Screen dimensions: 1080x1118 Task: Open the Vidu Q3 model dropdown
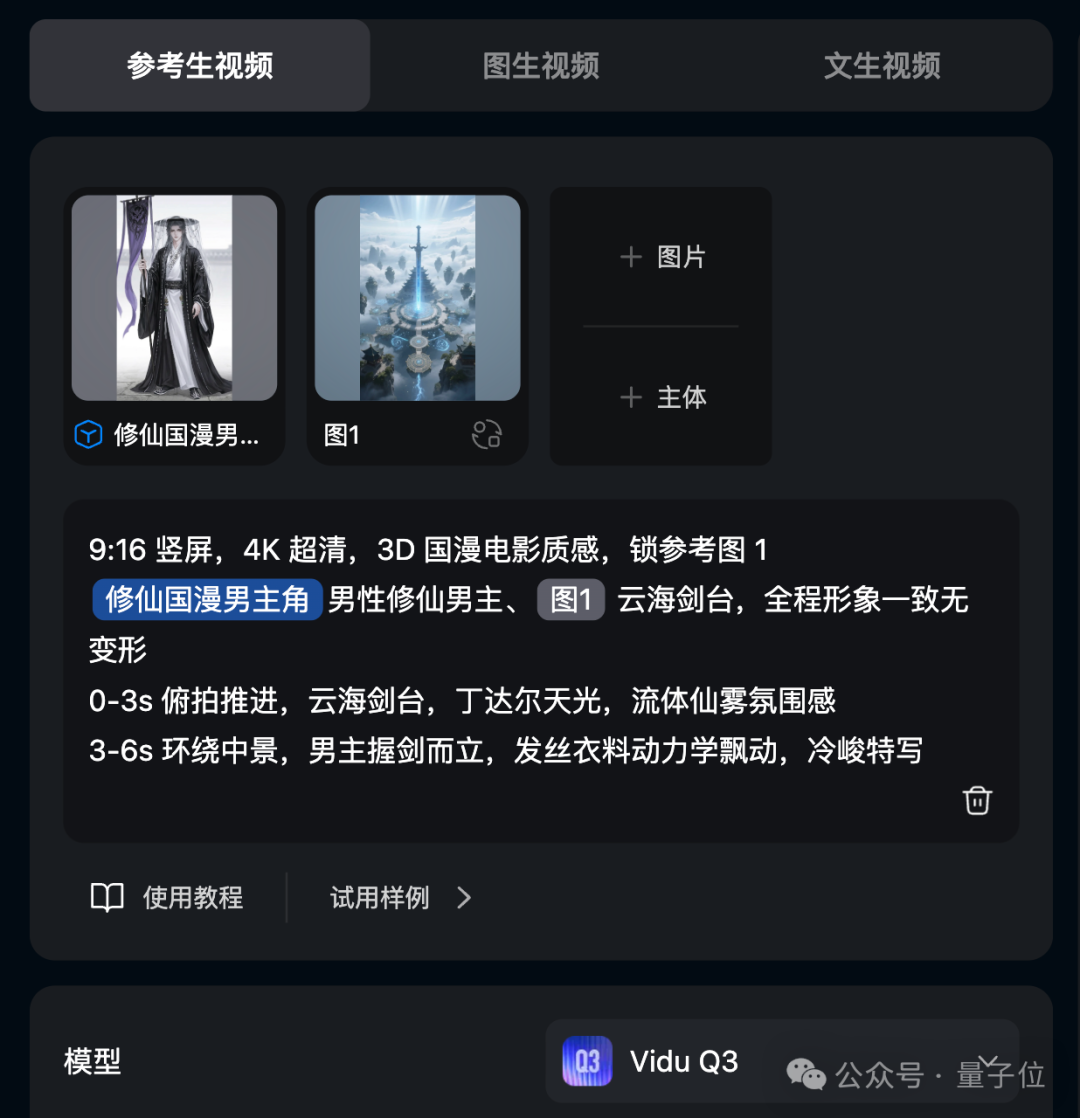pyautogui.click(x=684, y=1062)
